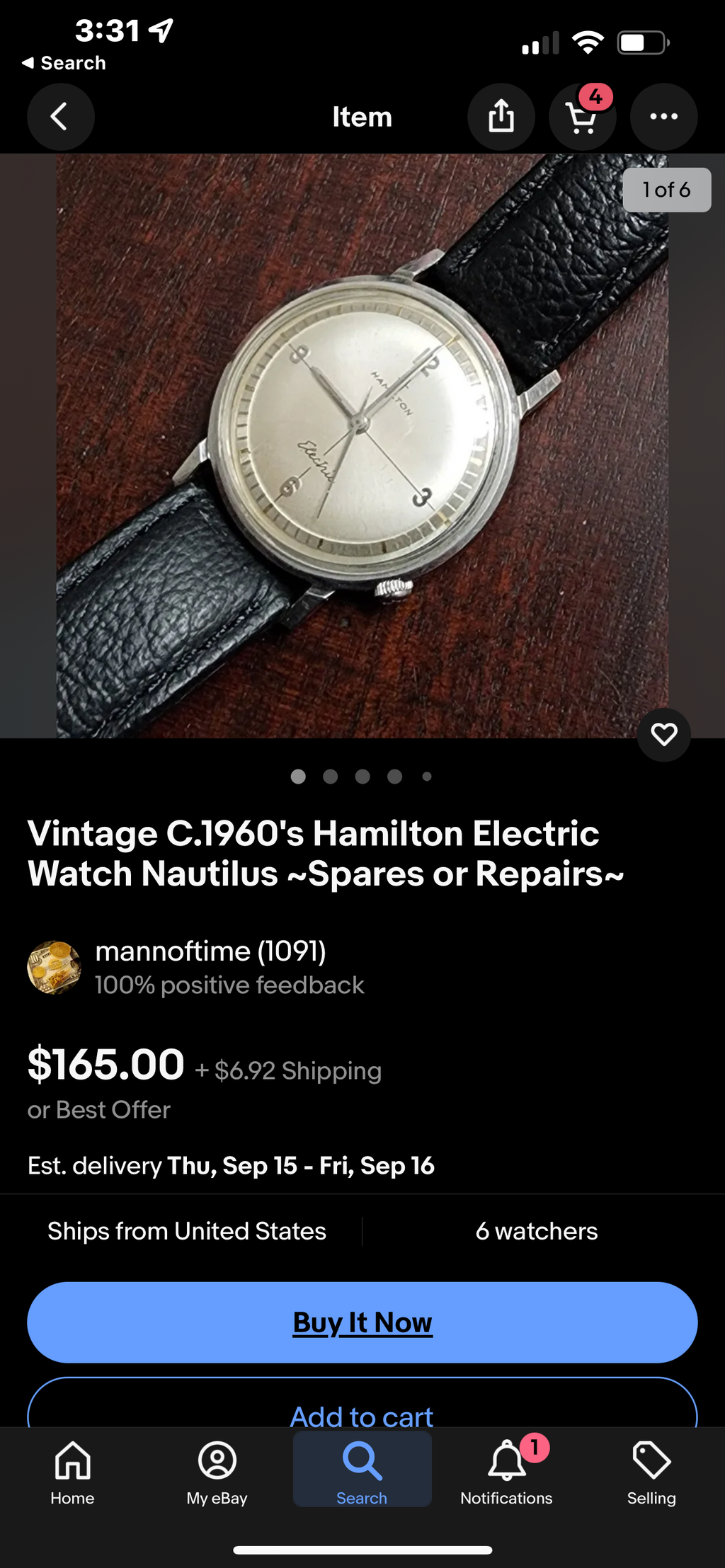
Task: Tap the last carousel dot
Action: click(426, 776)
